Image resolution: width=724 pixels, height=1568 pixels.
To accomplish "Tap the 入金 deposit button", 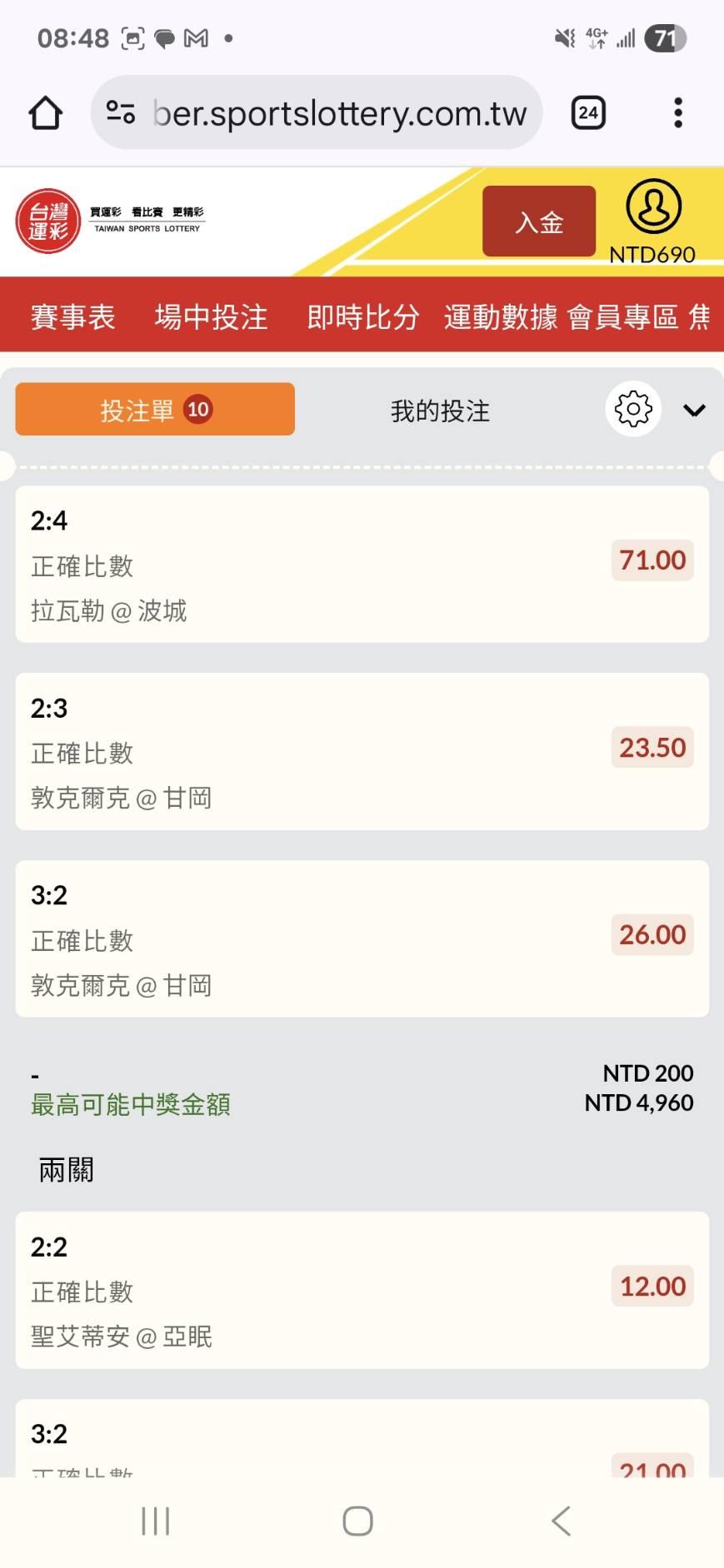I will click(x=539, y=222).
